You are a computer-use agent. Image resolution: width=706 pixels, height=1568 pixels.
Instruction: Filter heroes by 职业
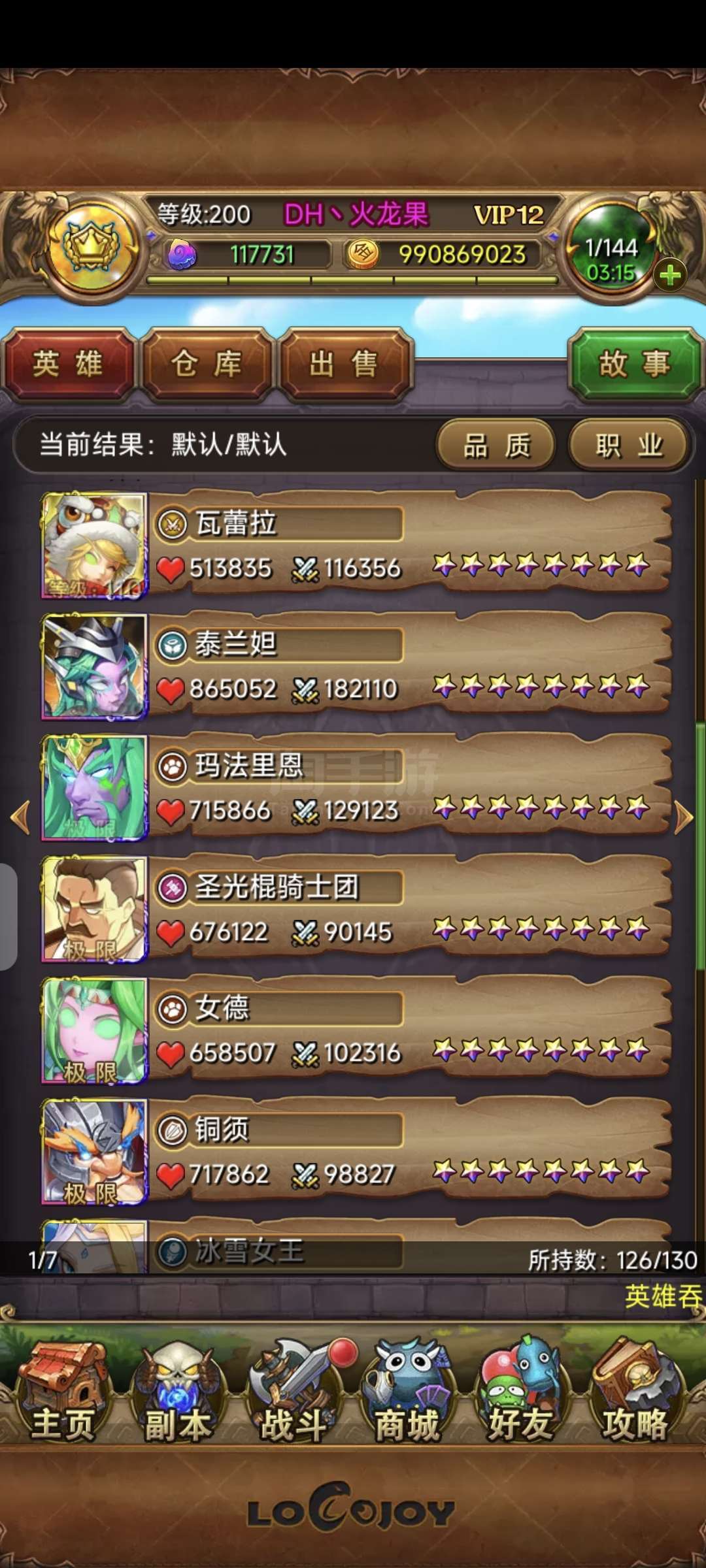point(629,446)
